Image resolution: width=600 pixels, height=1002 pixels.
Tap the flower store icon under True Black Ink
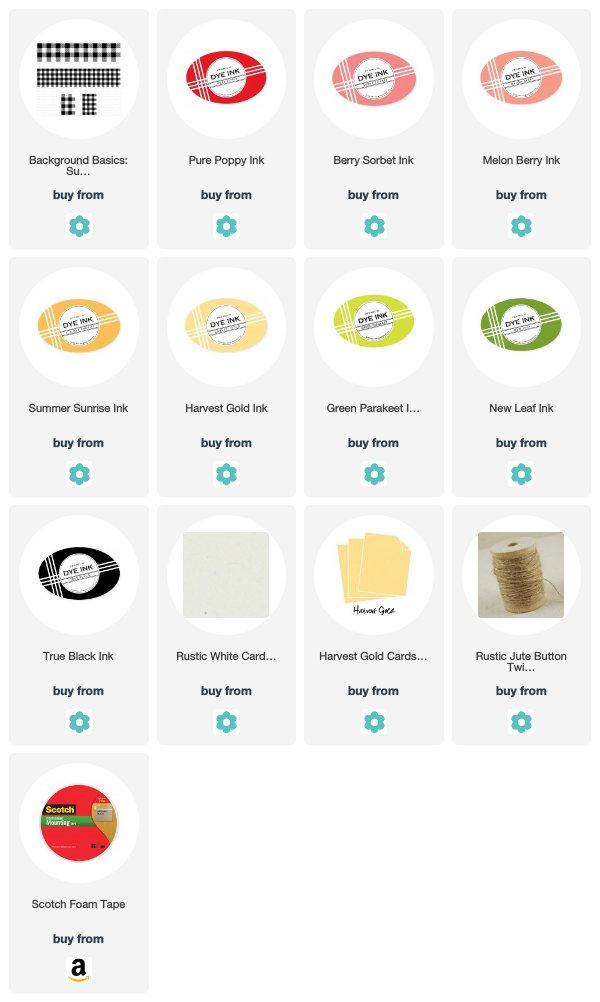pyautogui.click(x=79, y=722)
